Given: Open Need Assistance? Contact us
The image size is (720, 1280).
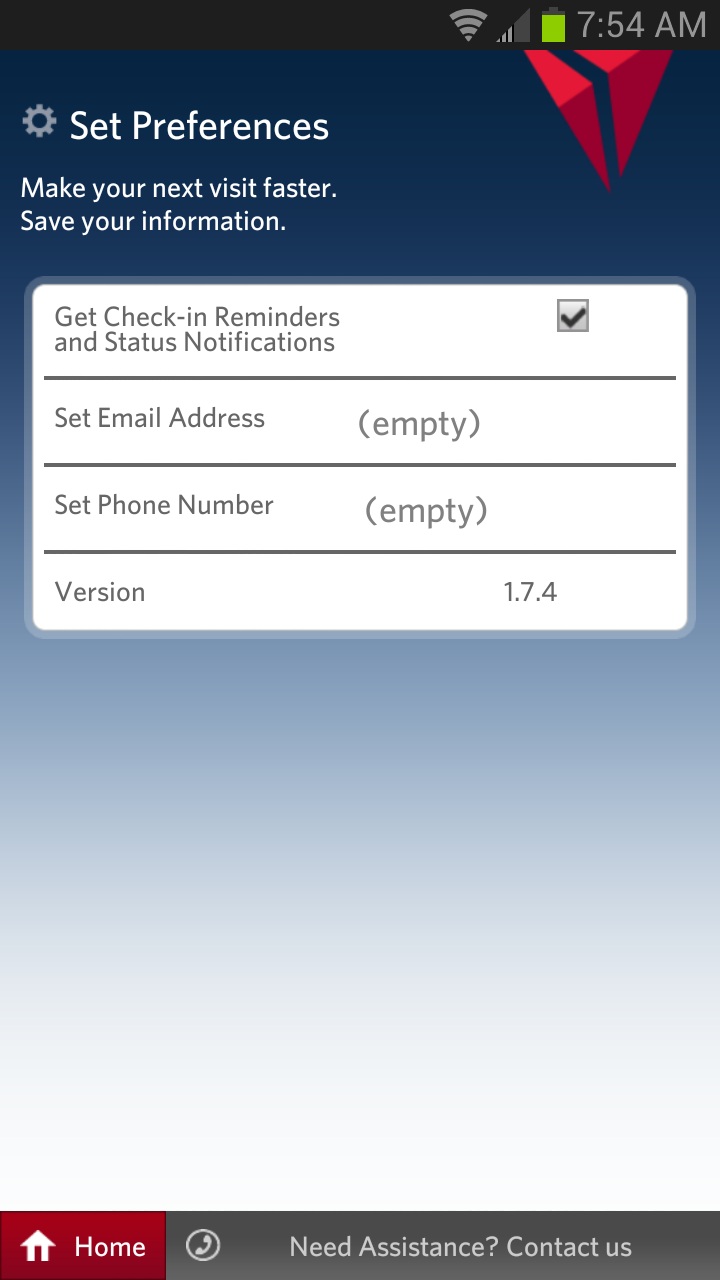Looking at the screenshot, I should coord(460,1247).
